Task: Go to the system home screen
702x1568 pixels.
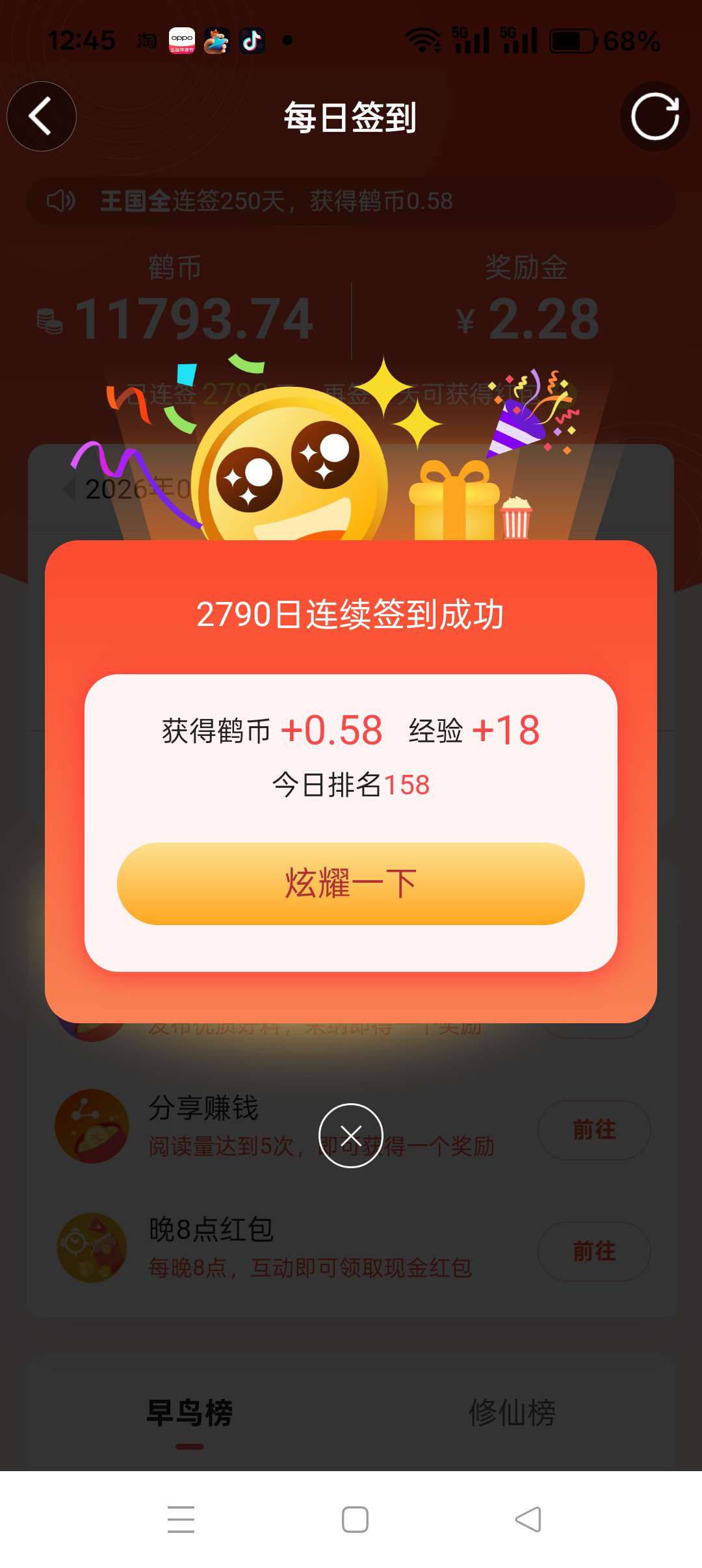Action: point(355,1519)
